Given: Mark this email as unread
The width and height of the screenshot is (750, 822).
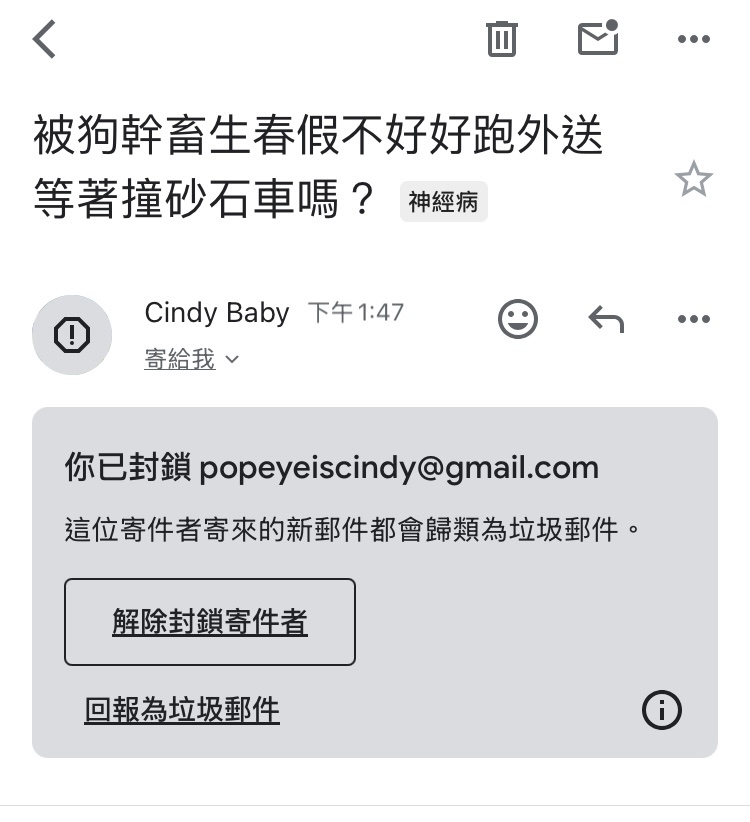Looking at the screenshot, I should [x=598, y=38].
